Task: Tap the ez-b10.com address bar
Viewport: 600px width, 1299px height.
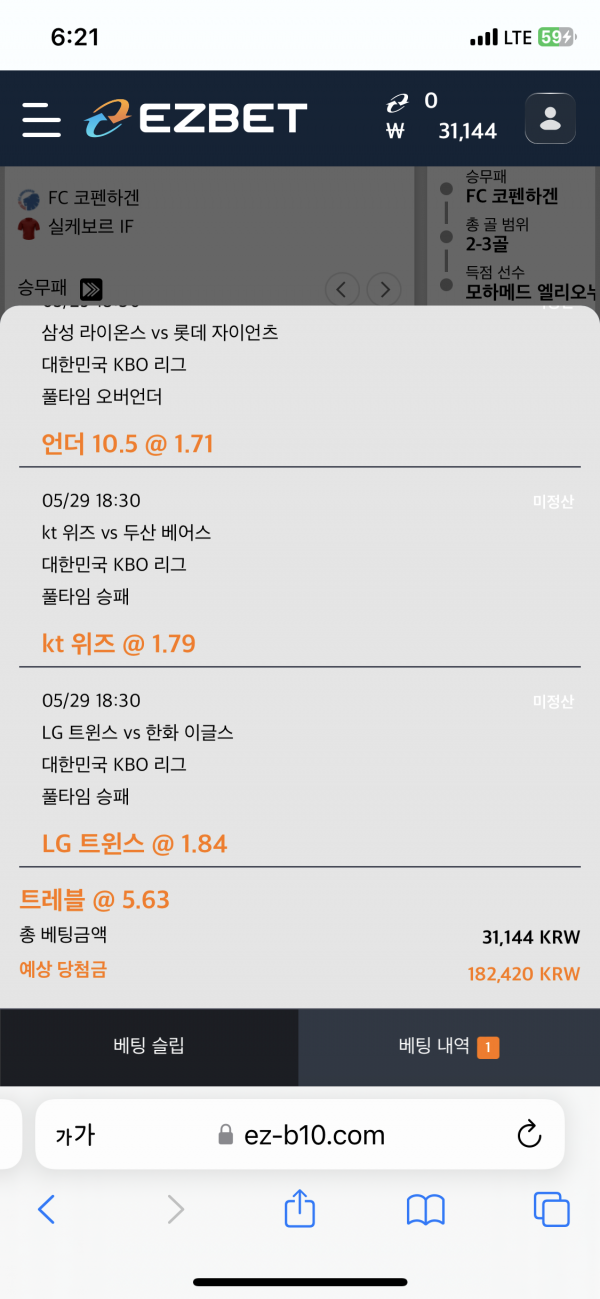Action: click(300, 1135)
